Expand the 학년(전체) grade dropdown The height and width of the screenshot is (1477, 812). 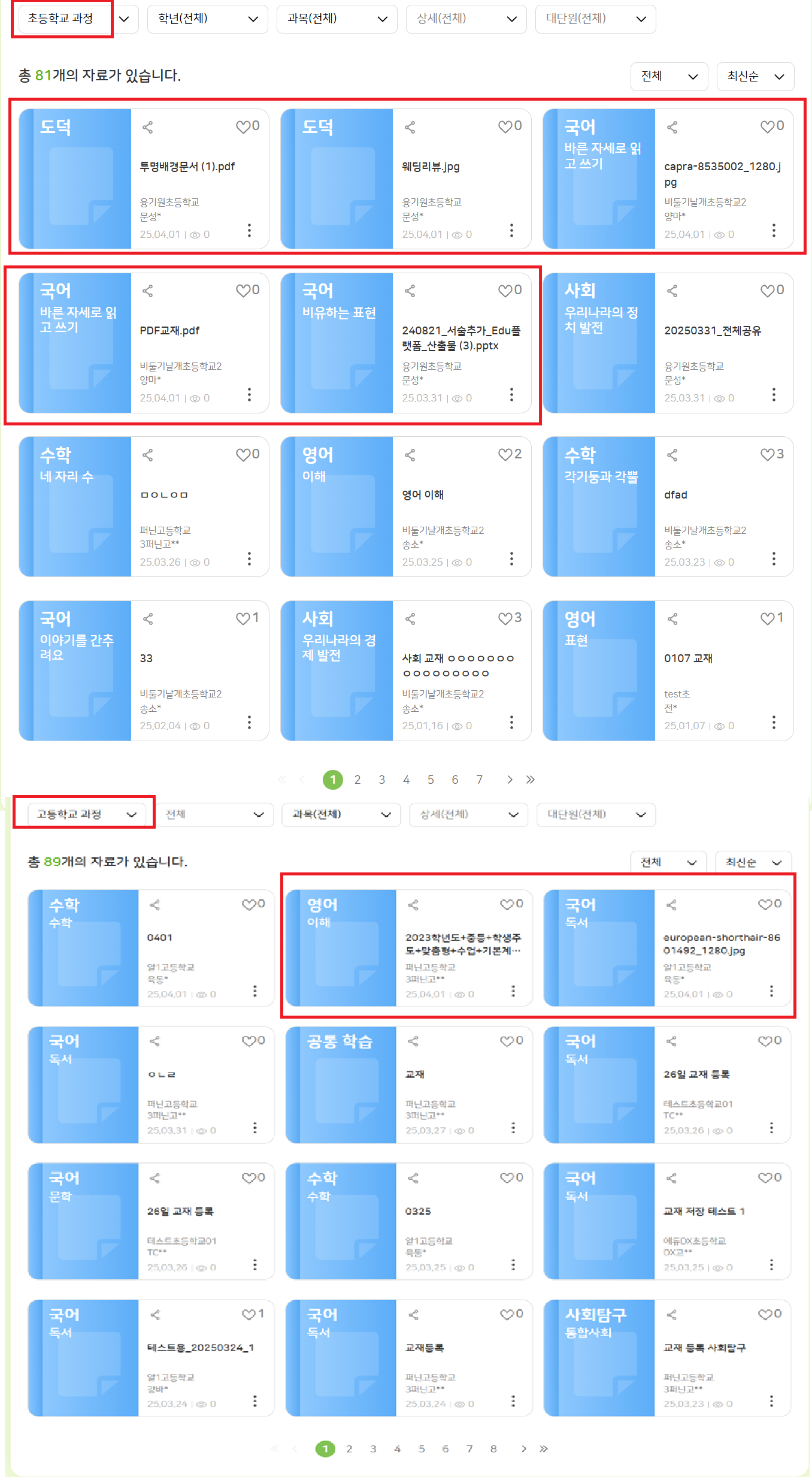pos(208,19)
